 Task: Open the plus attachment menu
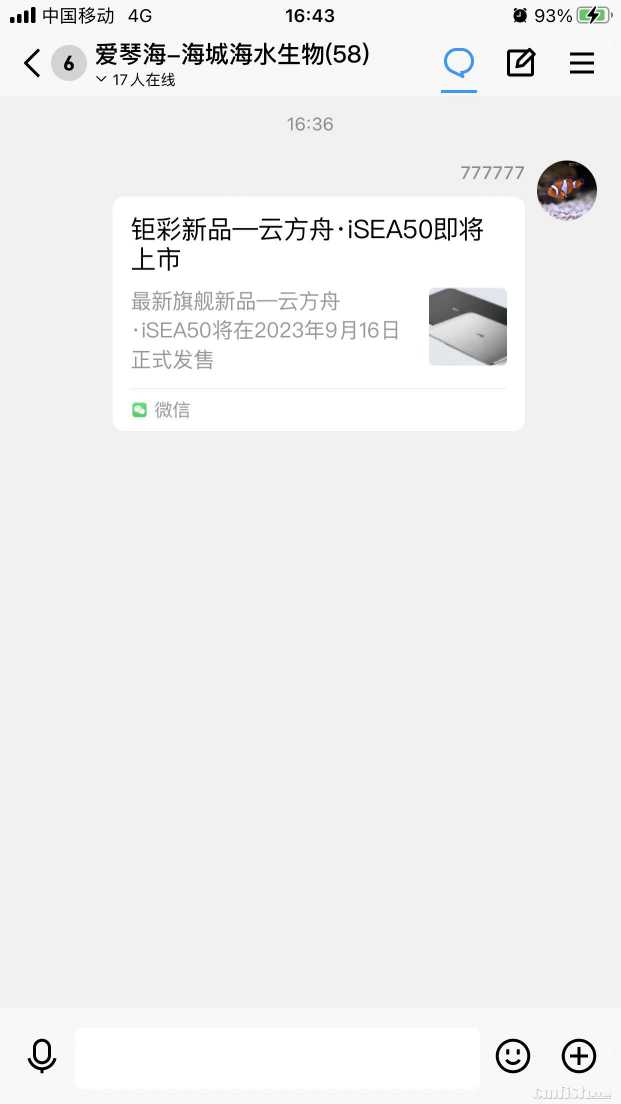579,1056
